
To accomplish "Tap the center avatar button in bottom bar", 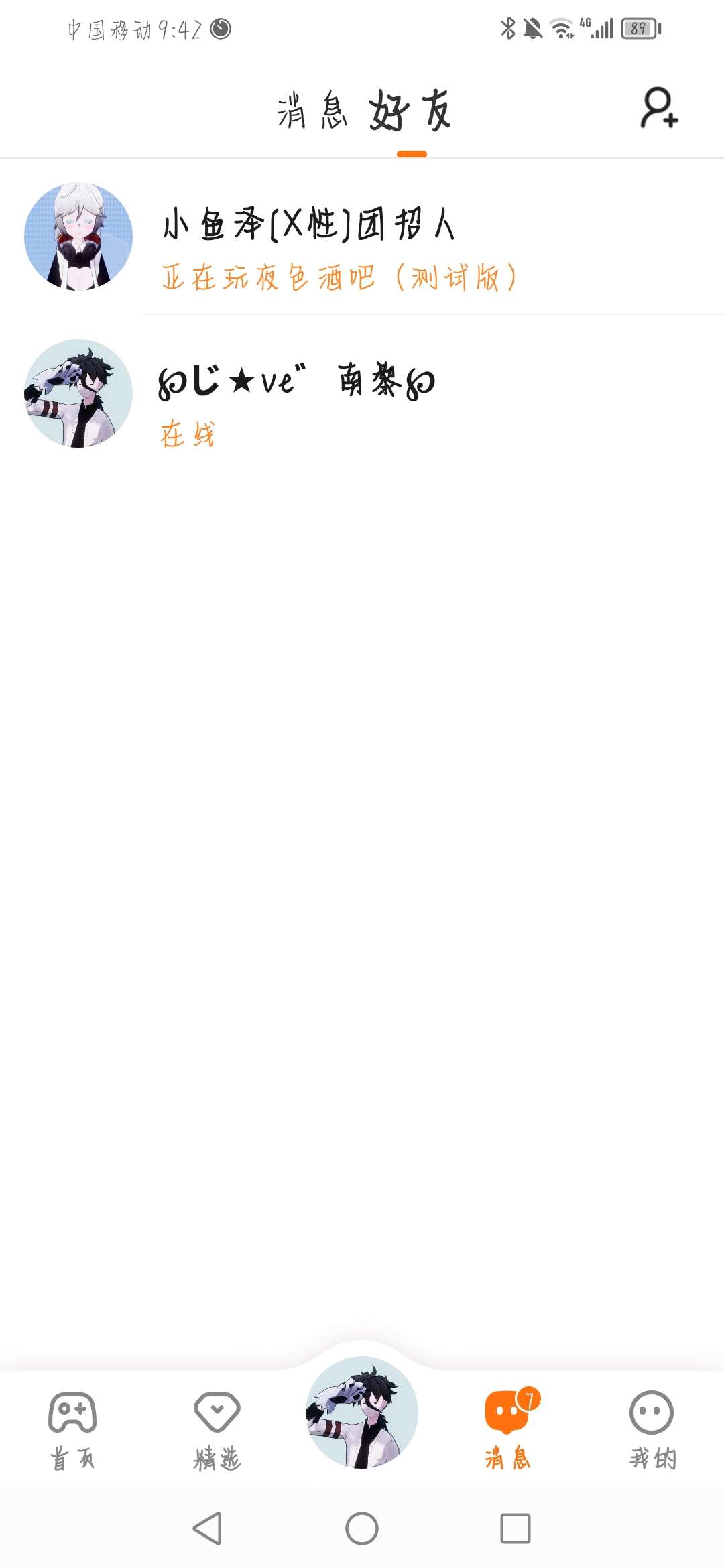I will pyautogui.click(x=362, y=1412).
